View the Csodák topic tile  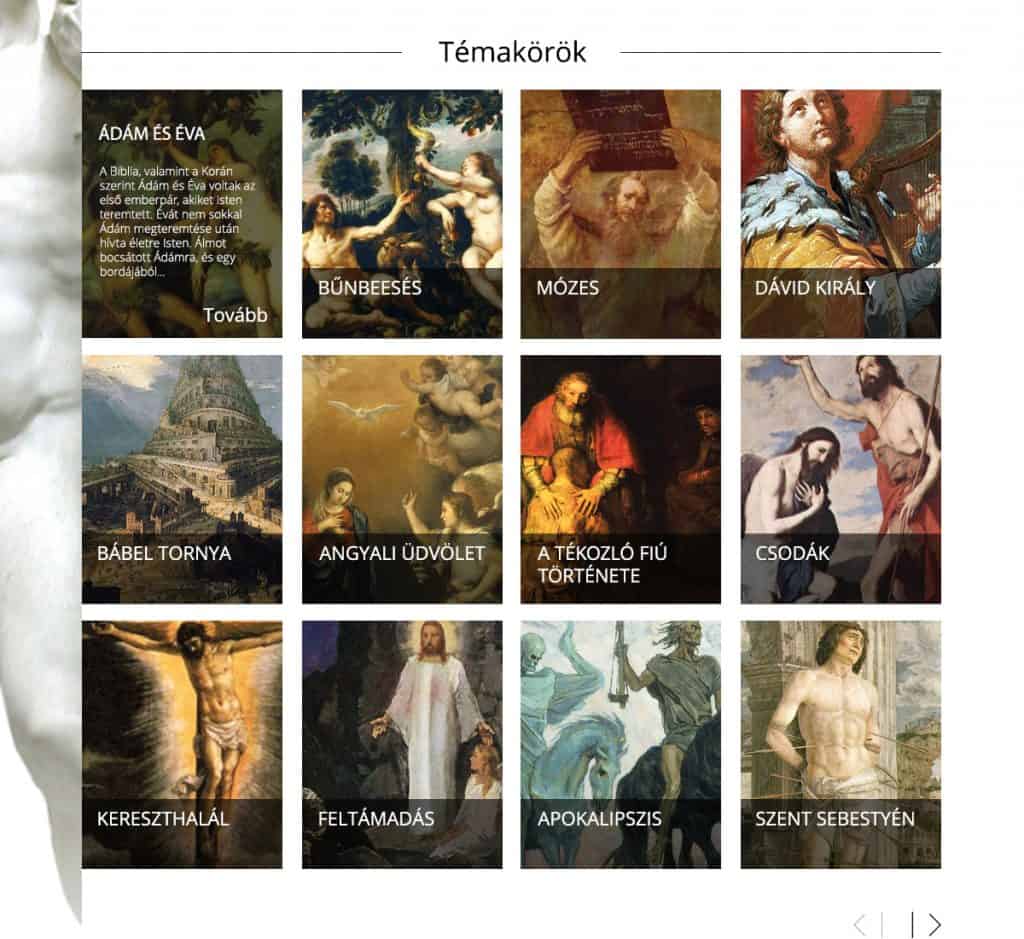point(840,479)
